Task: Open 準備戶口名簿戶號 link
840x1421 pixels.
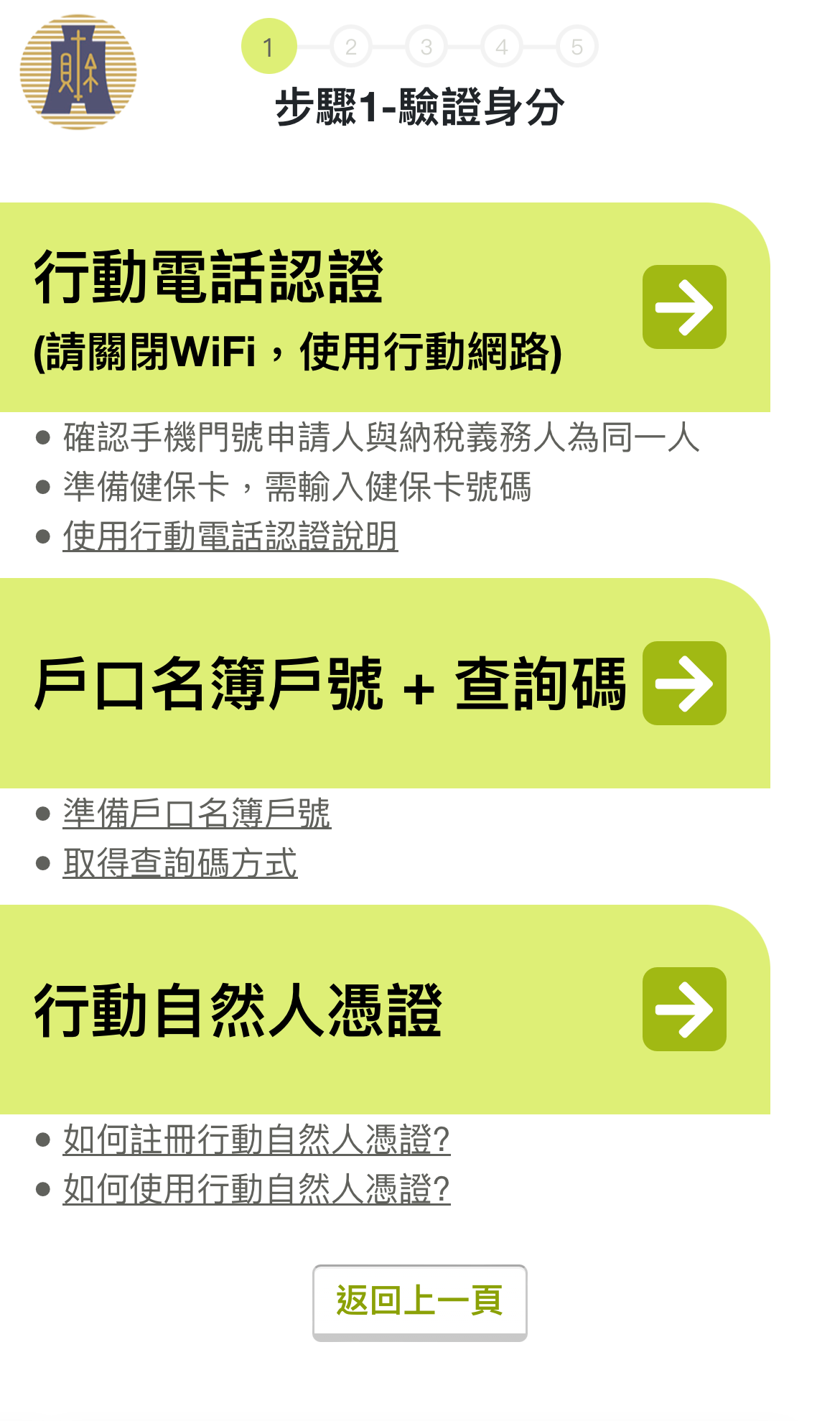Action: coord(197,814)
